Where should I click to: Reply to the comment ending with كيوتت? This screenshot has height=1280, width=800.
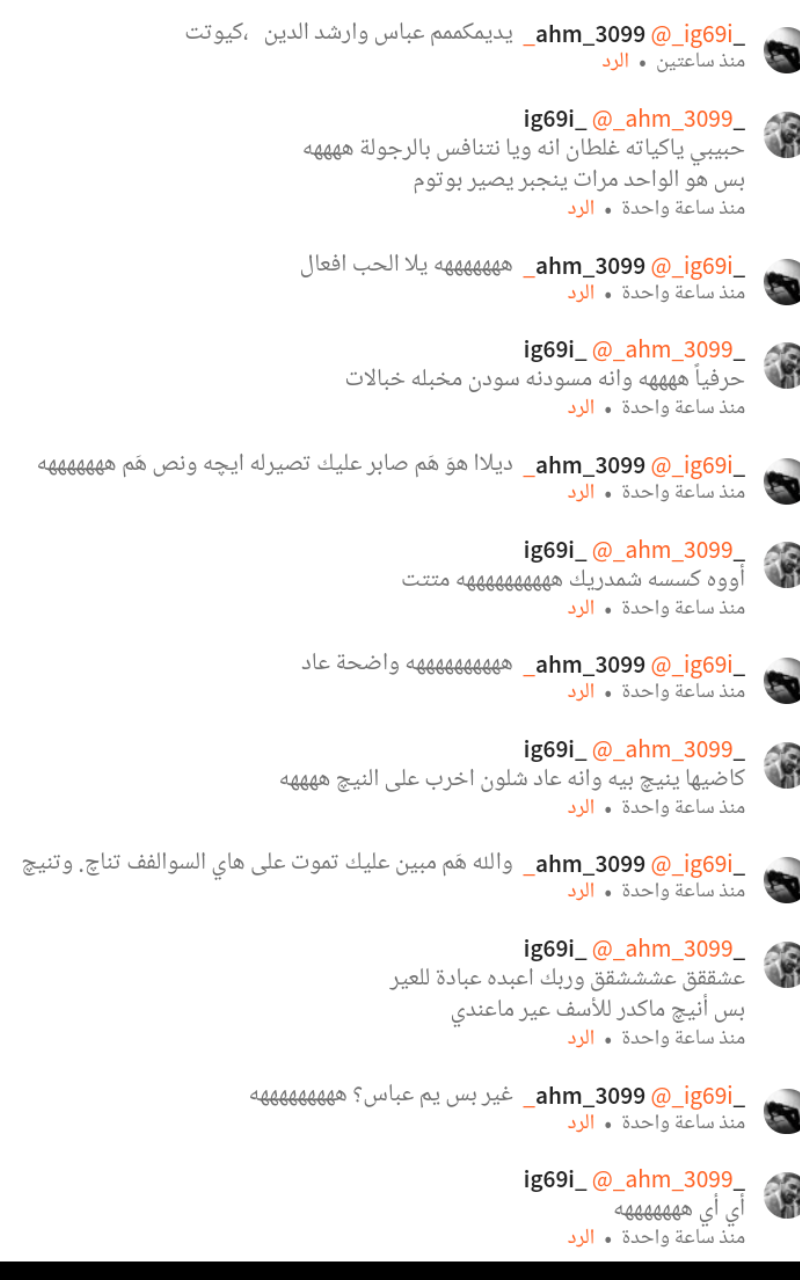click(x=614, y=61)
